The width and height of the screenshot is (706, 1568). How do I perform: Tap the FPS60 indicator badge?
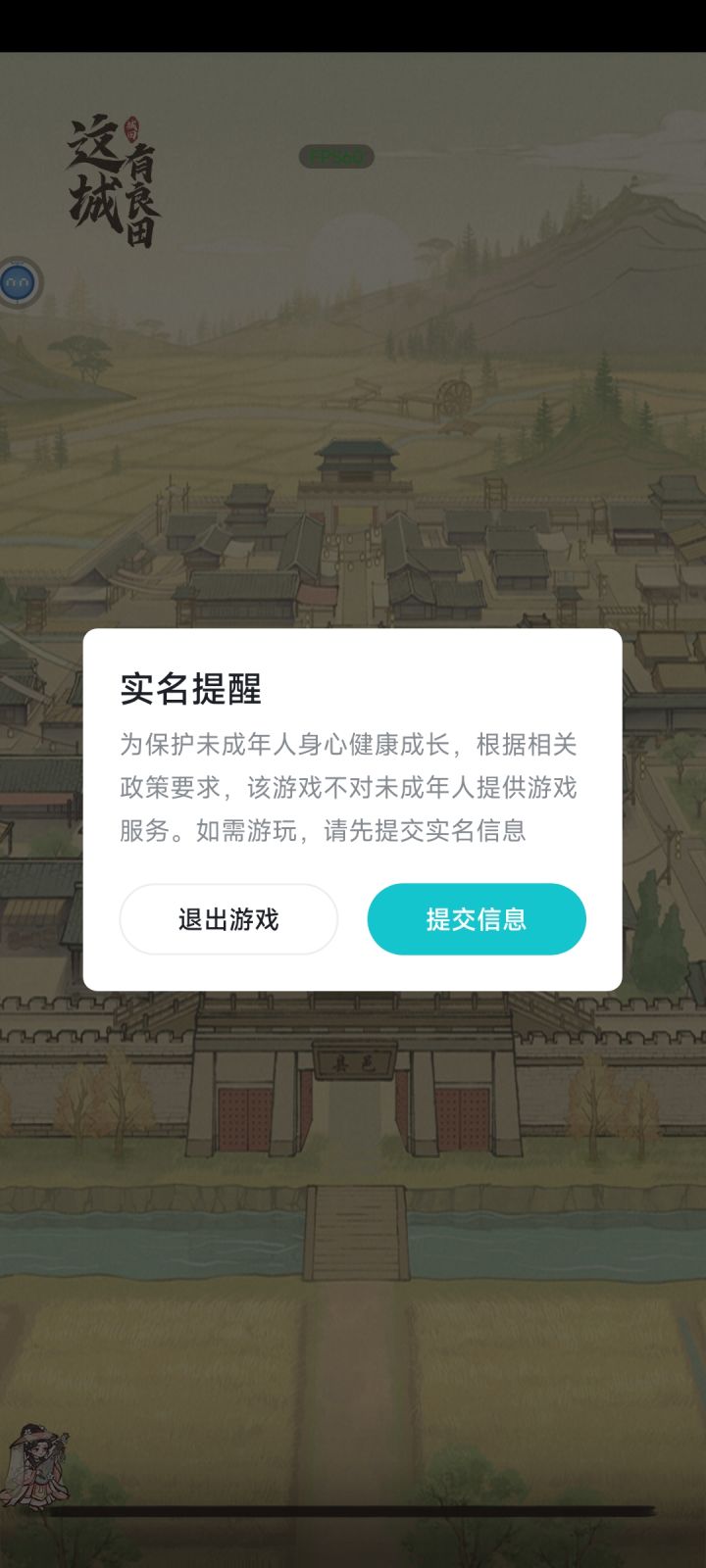point(338,157)
